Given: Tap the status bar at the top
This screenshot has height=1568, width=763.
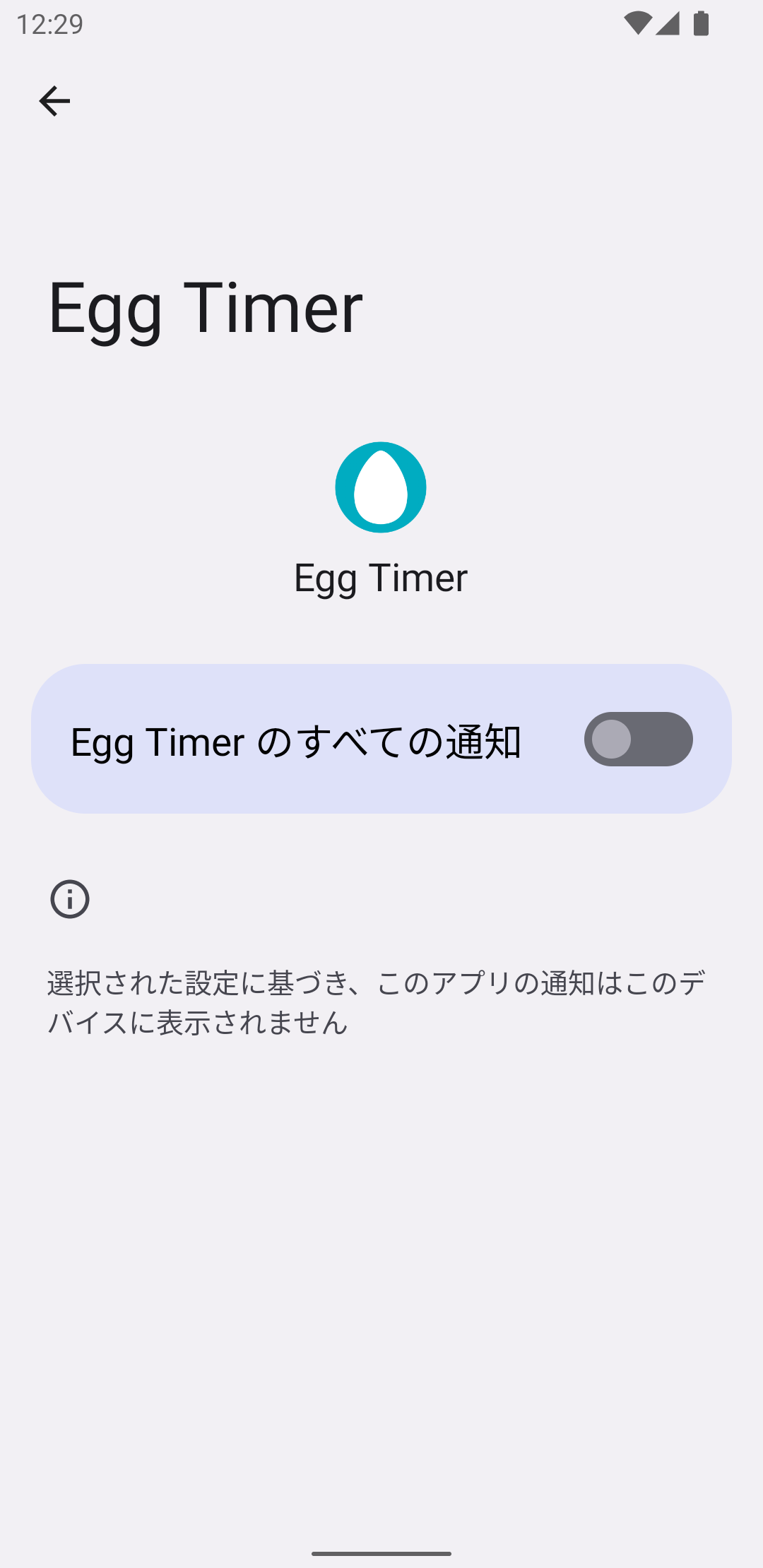Looking at the screenshot, I should 381,23.
